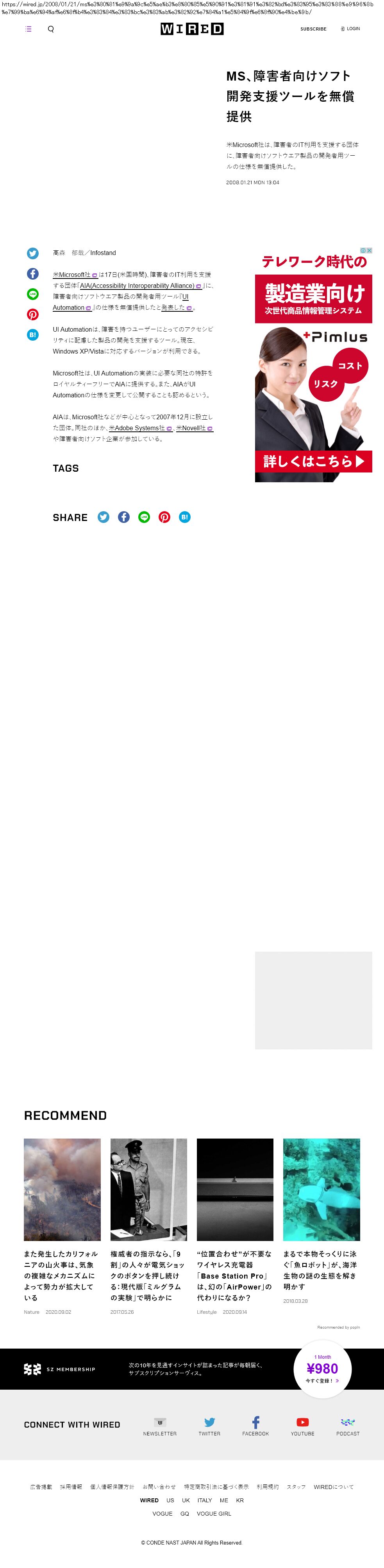The height and width of the screenshot is (1568, 384).
Task: Open the search icon in header
Action: (x=51, y=29)
